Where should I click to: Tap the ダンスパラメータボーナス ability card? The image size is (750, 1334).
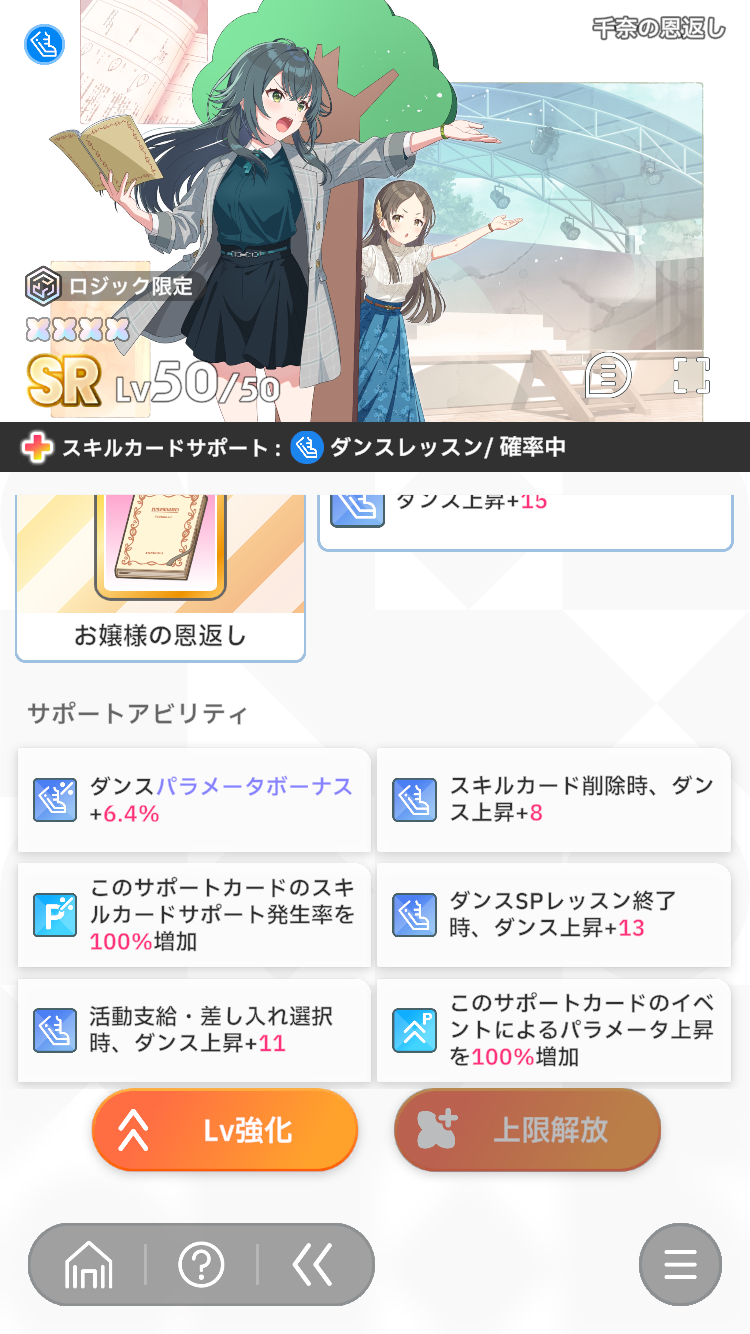click(x=194, y=800)
